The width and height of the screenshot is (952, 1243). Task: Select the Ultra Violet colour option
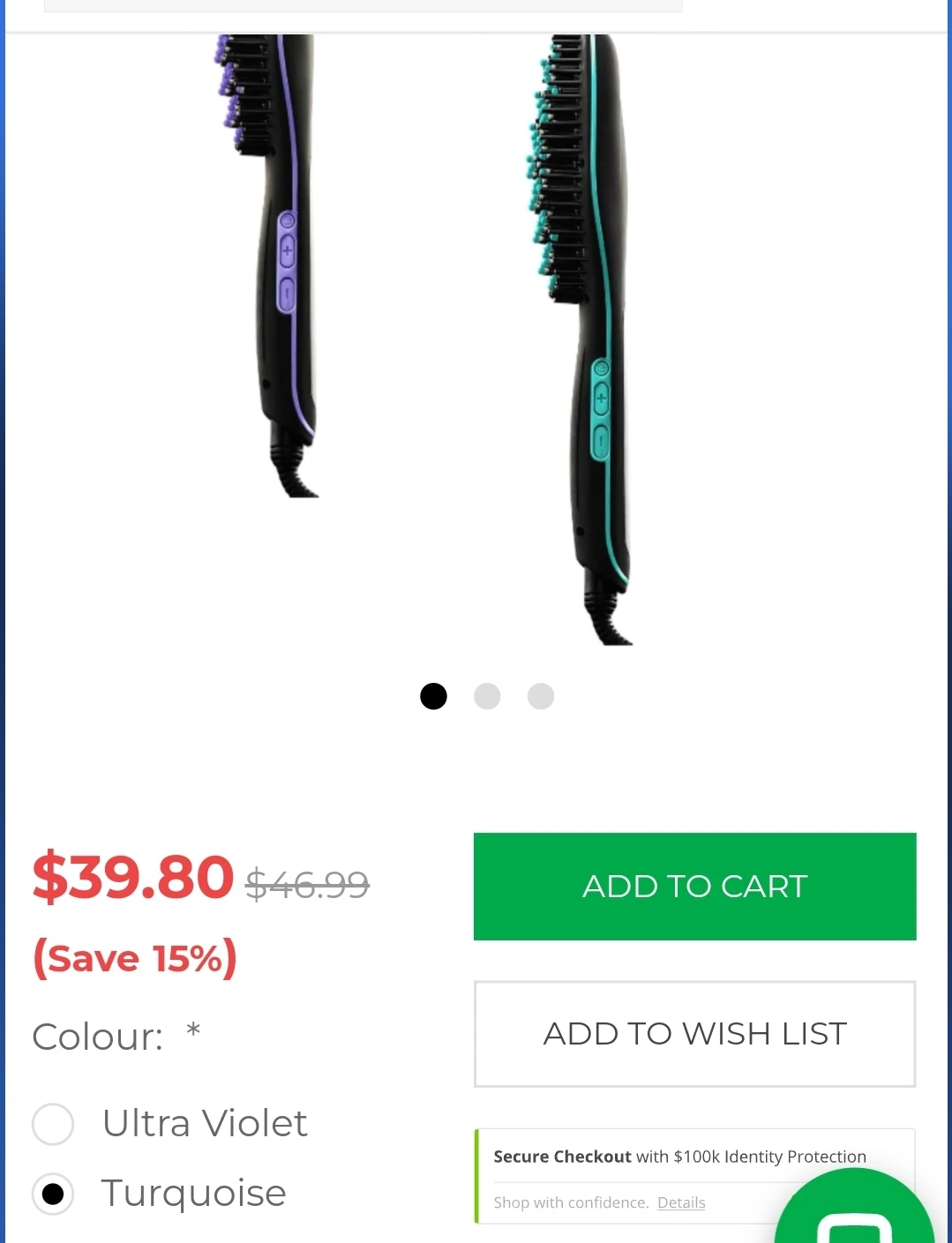pyautogui.click(x=53, y=1124)
